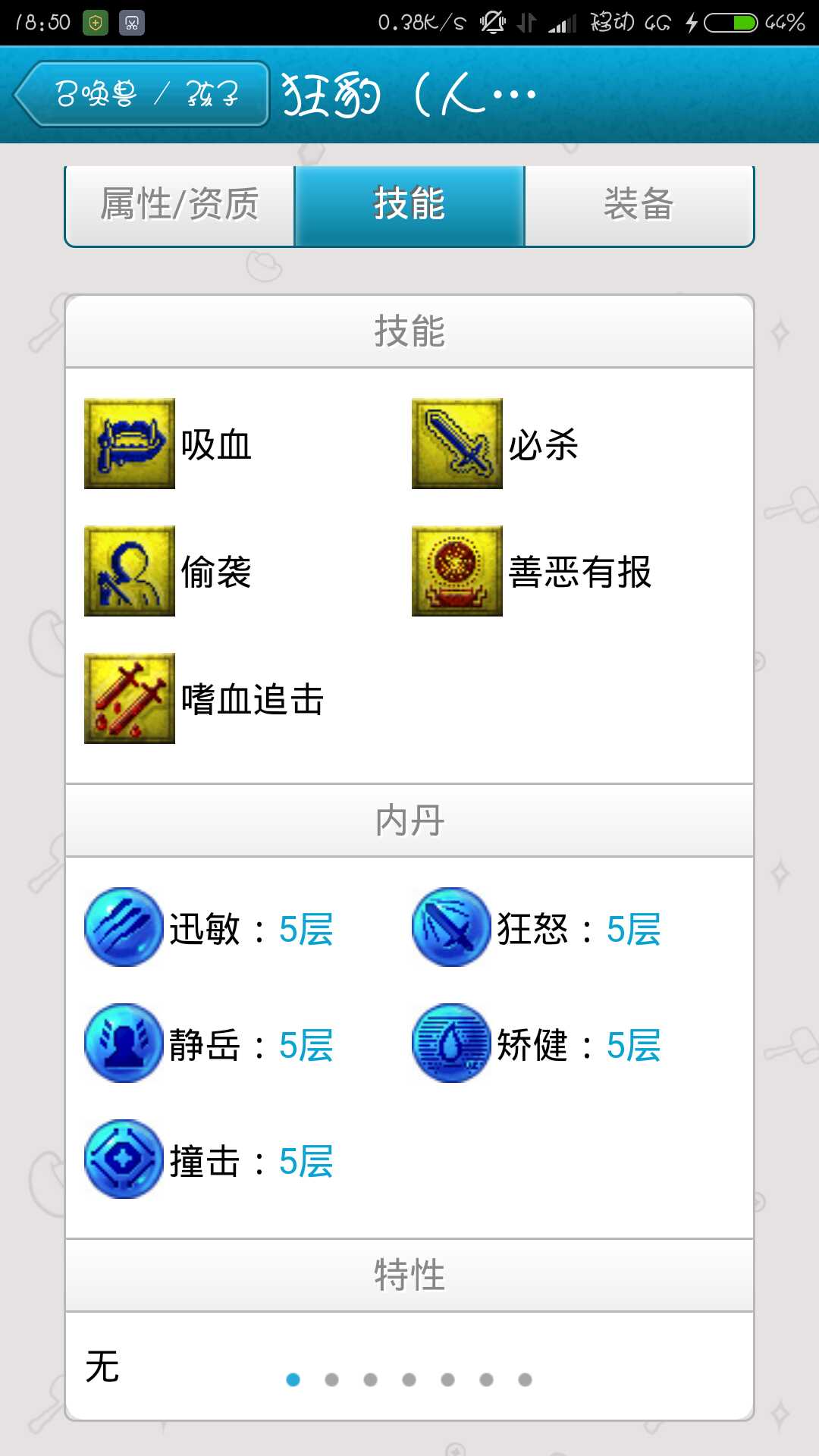This screenshot has width=819, height=1456.
Task: Switch to the 属性/资质 tab
Action: click(180, 205)
